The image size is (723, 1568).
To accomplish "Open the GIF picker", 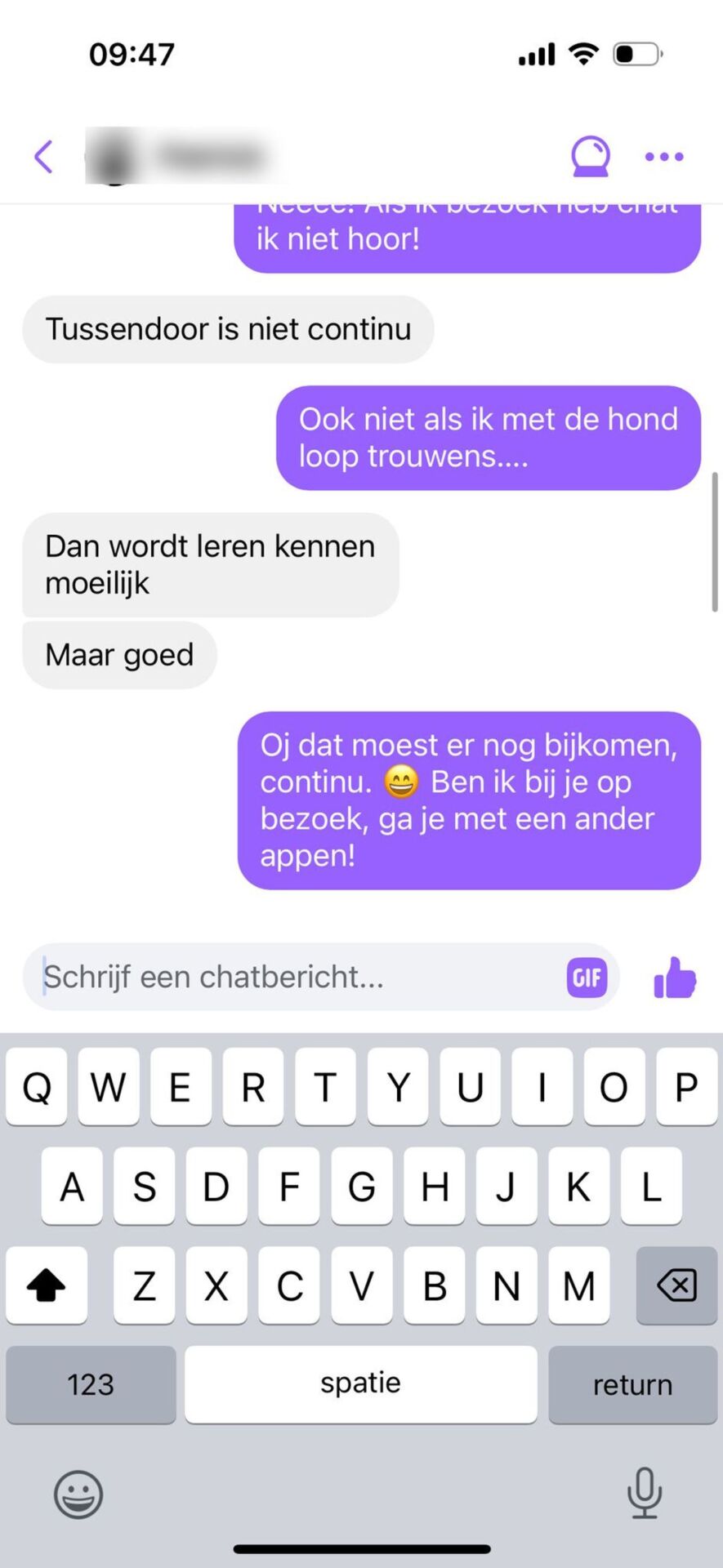I will (x=587, y=977).
